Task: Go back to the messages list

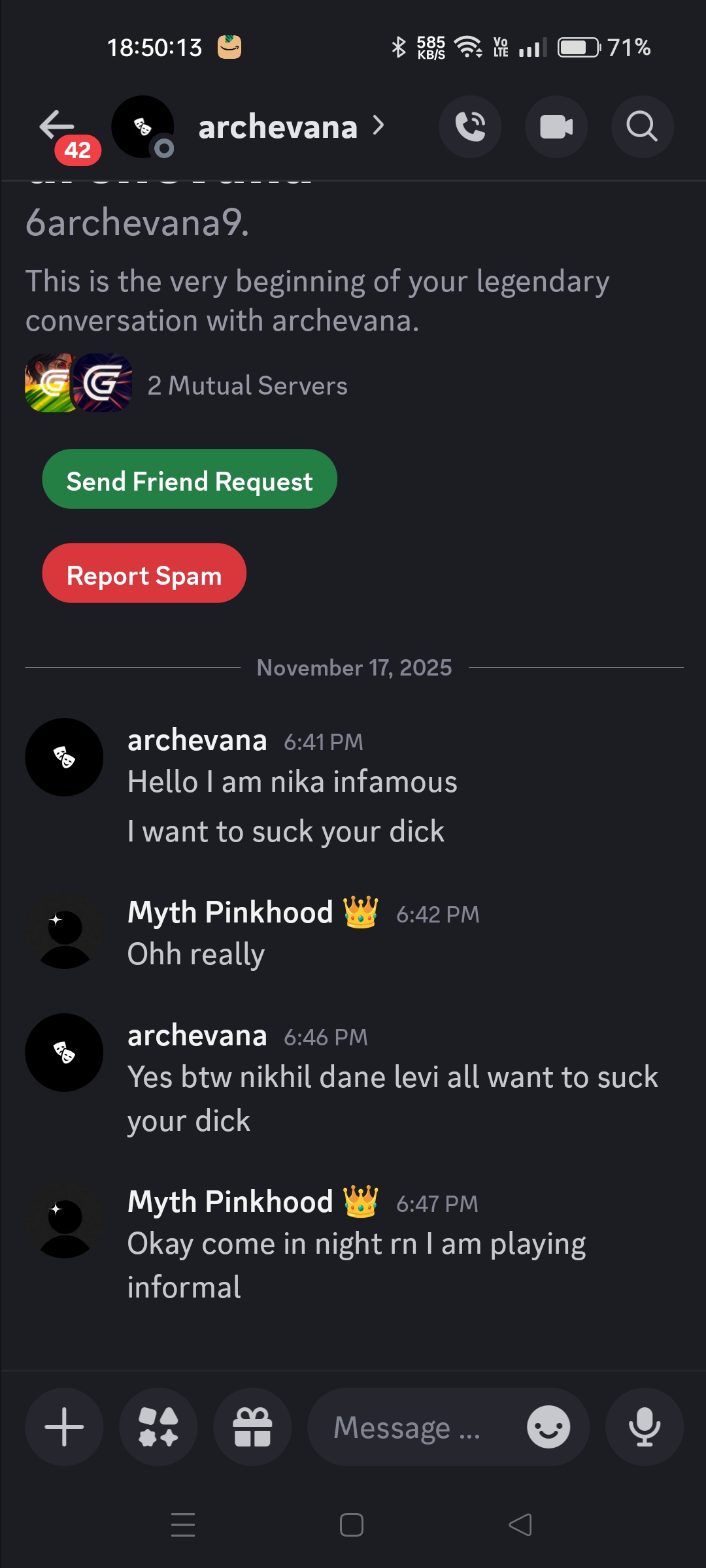Action: coord(58,126)
